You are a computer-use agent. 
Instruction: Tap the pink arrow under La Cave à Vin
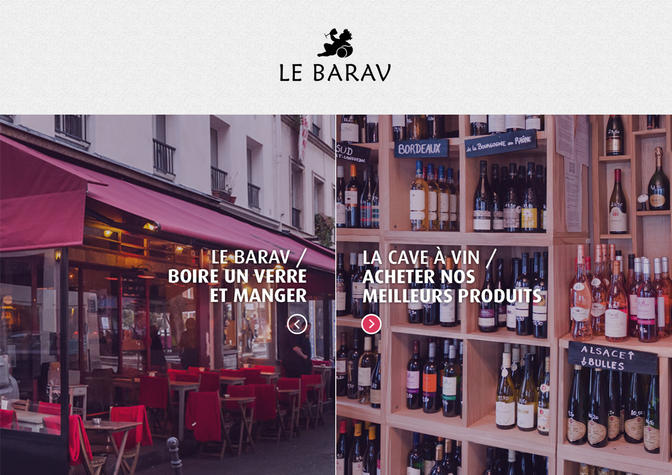pos(371,323)
